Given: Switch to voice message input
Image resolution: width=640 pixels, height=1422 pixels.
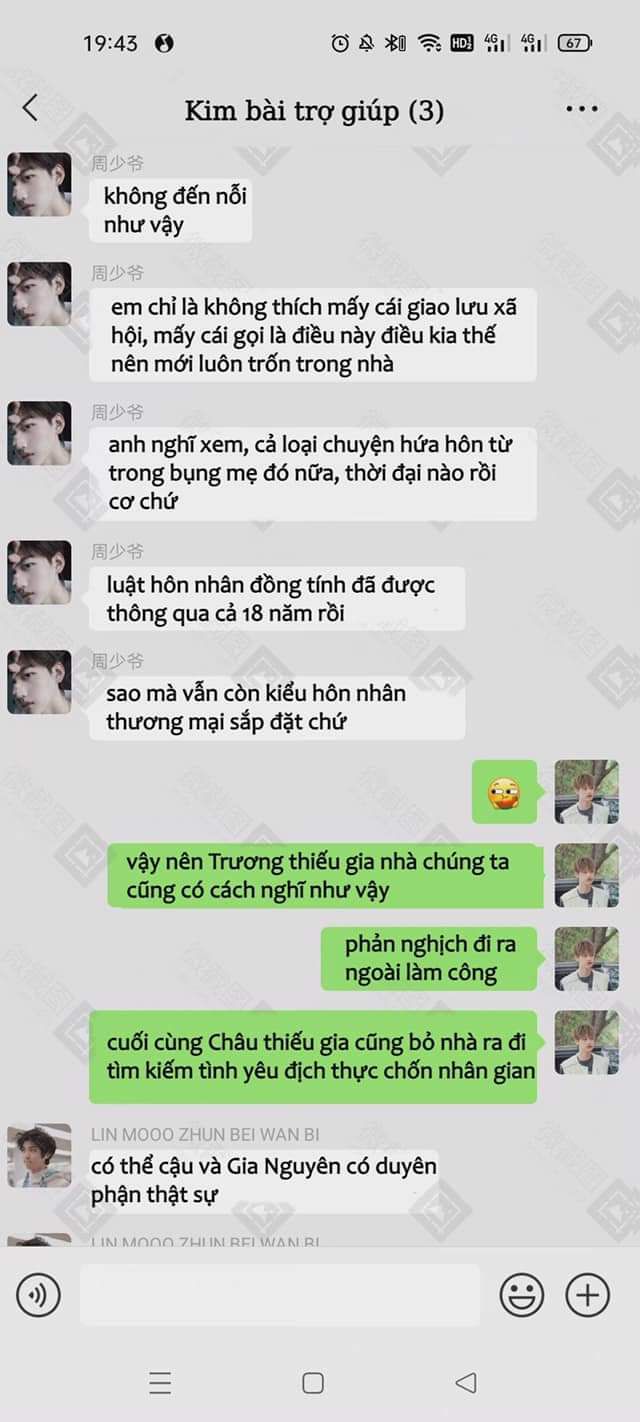Looking at the screenshot, I should click(38, 1297).
